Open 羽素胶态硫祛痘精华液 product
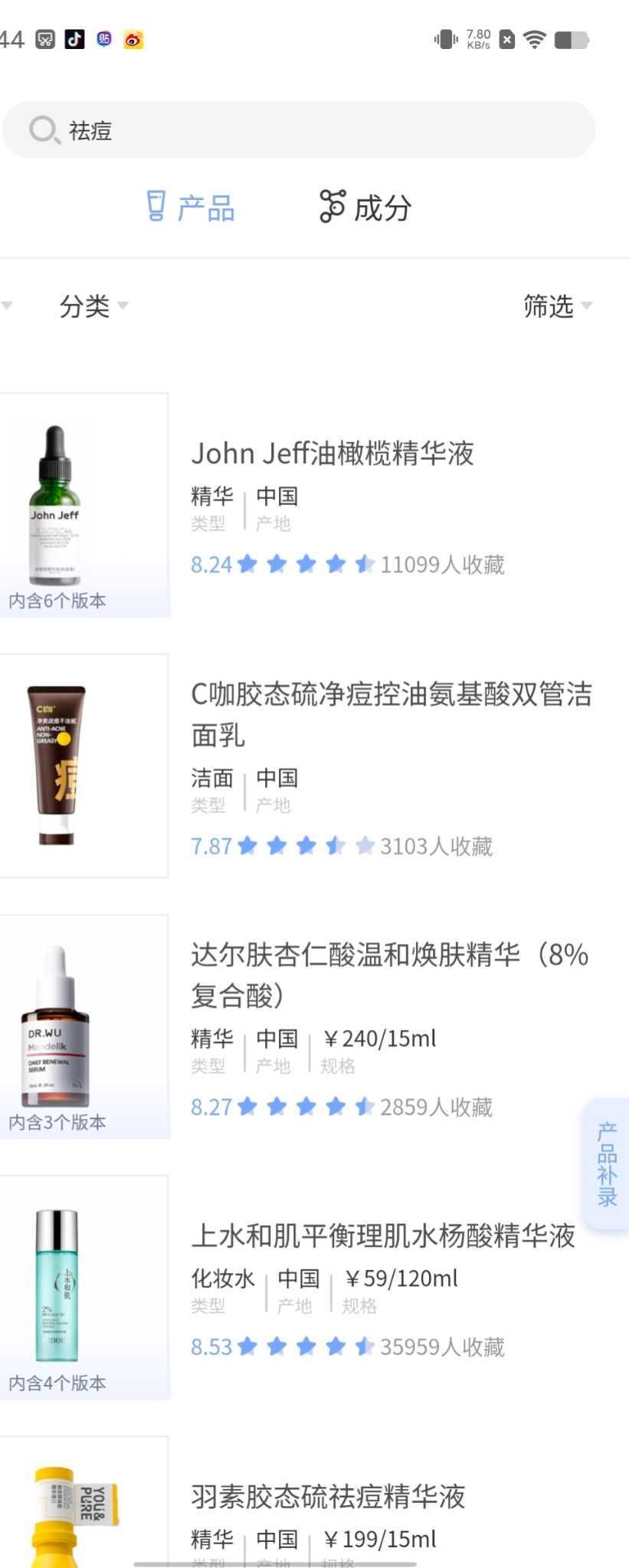629x1568 pixels. pos(328,1496)
